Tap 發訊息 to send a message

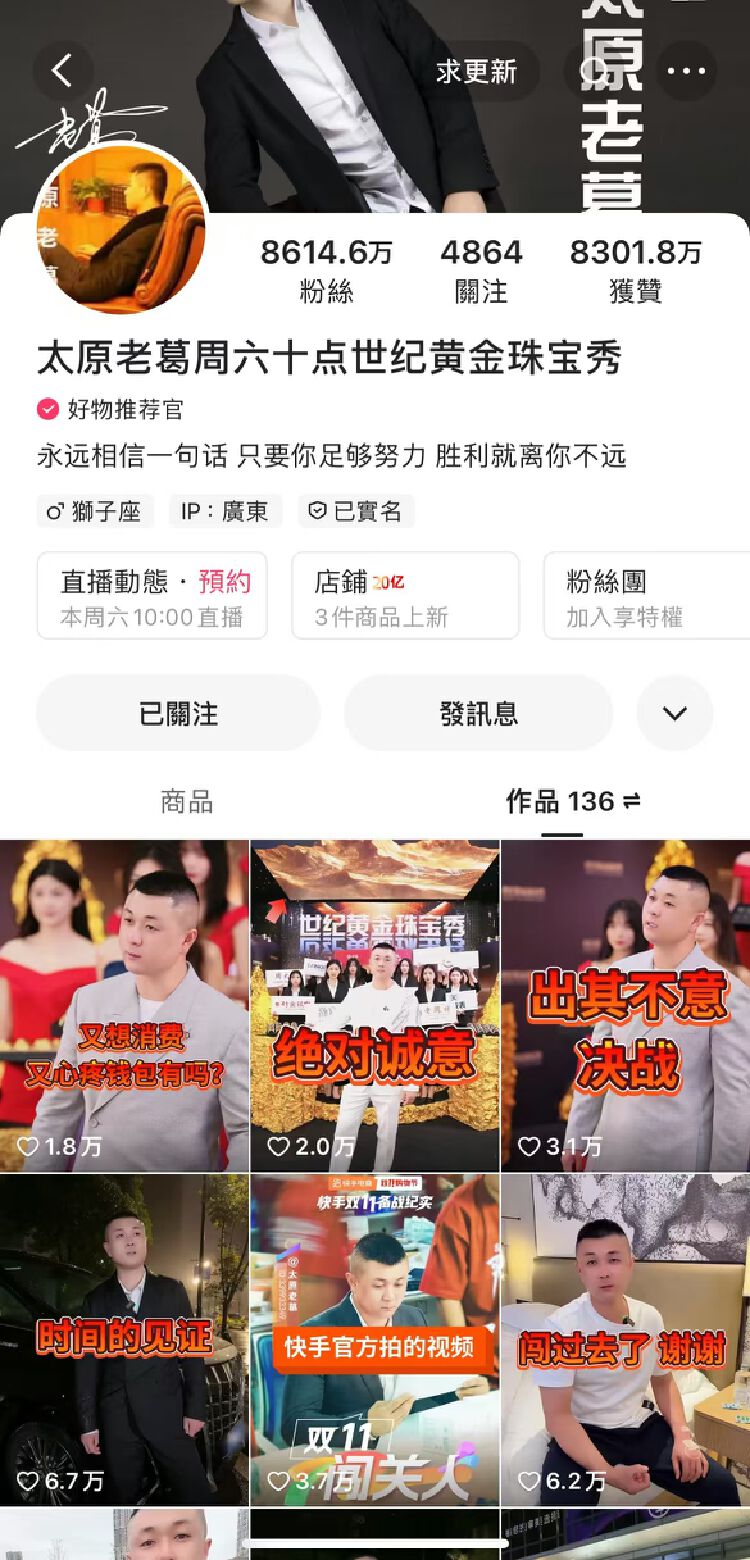(478, 713)
